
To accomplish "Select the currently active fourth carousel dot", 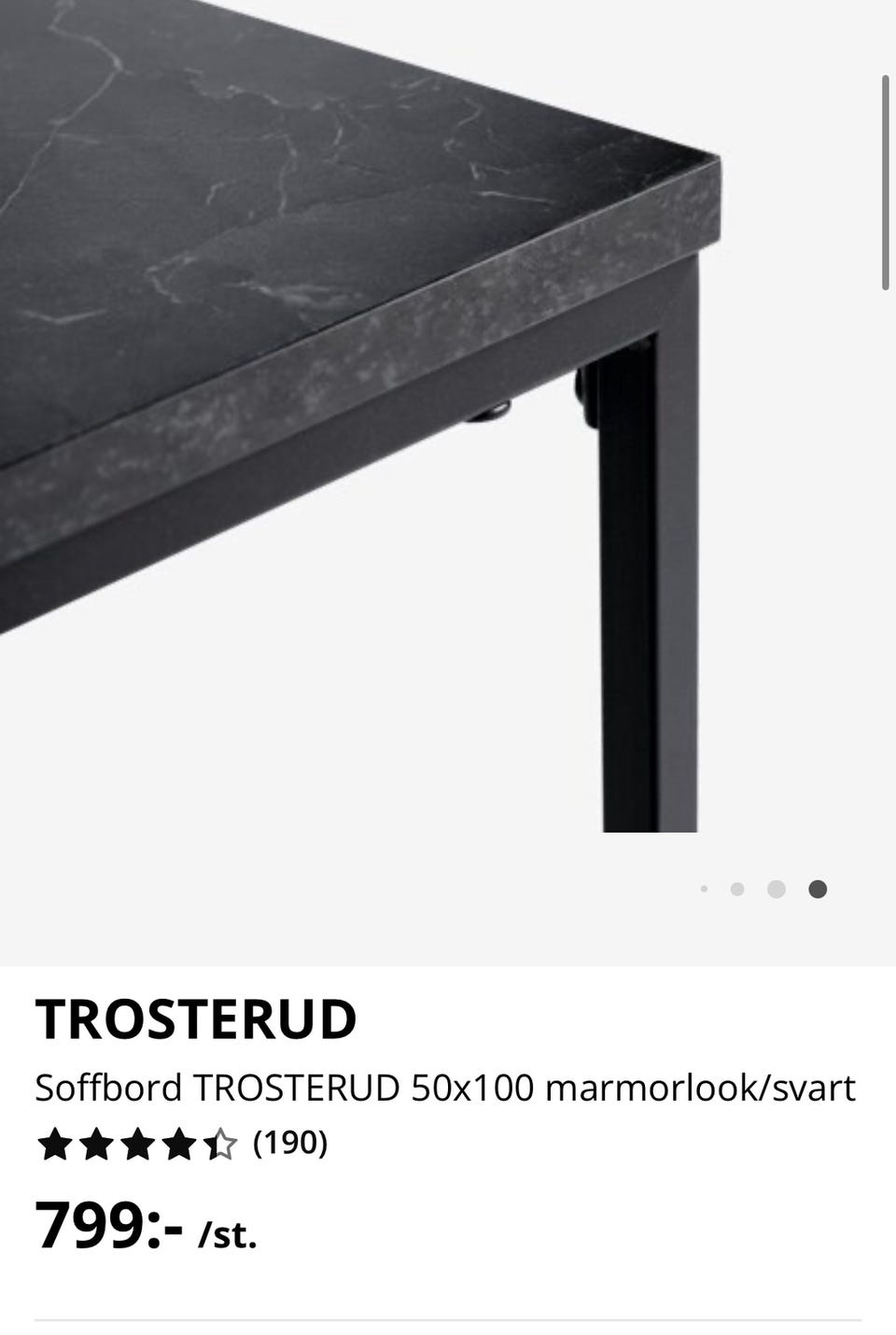I will (x=817, y=890).
